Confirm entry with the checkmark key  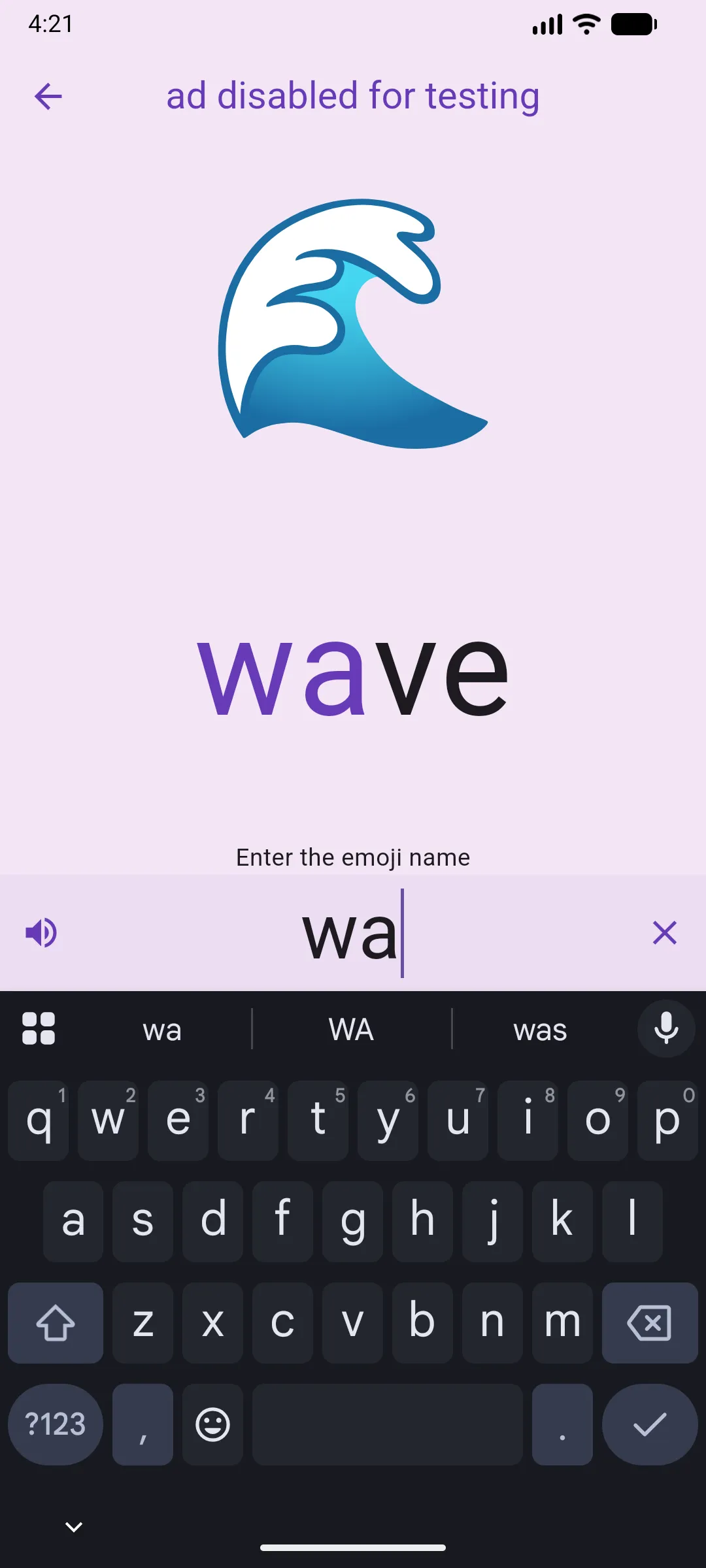click(x=649, y=1424)
